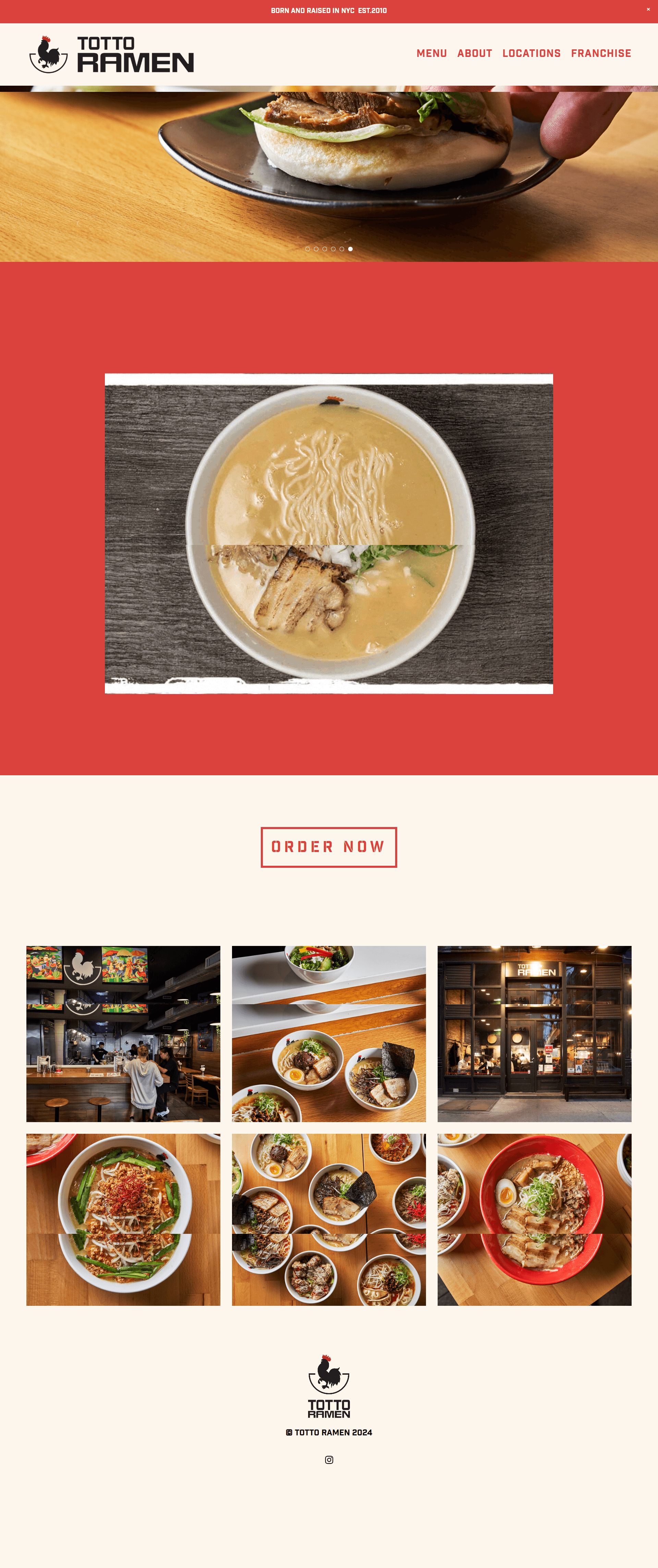Jump to the third carousel slide dot
The image size is (658, 1568).
[325, 249]
